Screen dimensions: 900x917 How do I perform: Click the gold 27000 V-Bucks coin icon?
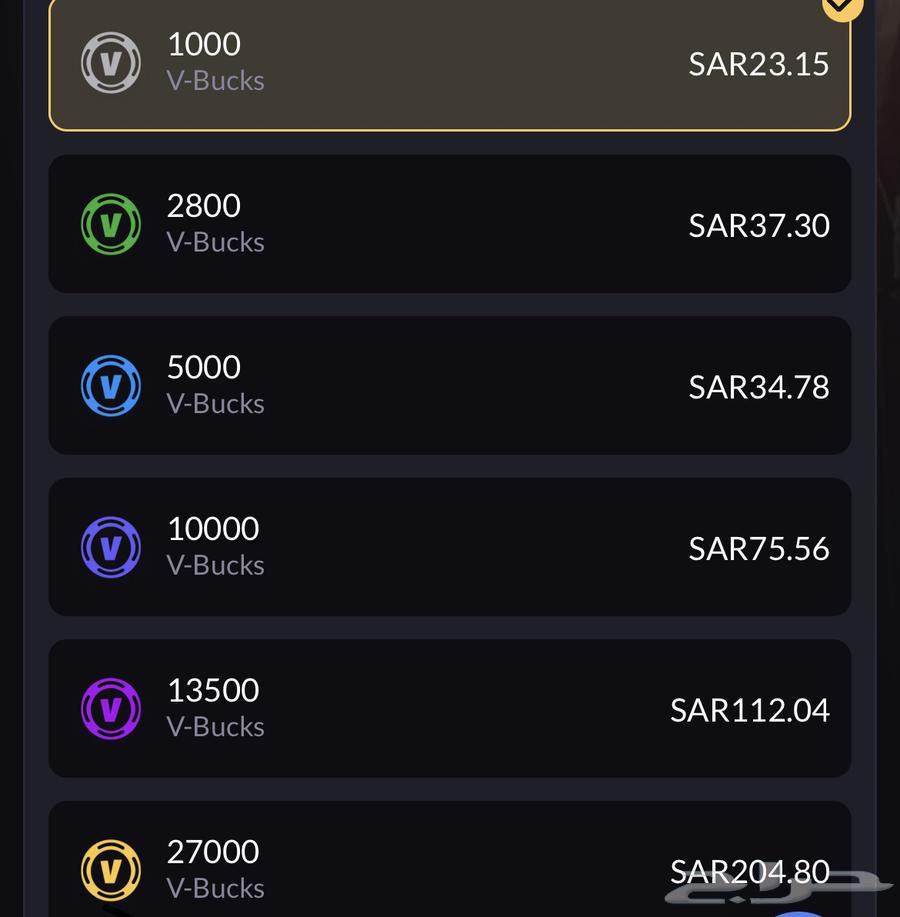[x=111, y=869]
